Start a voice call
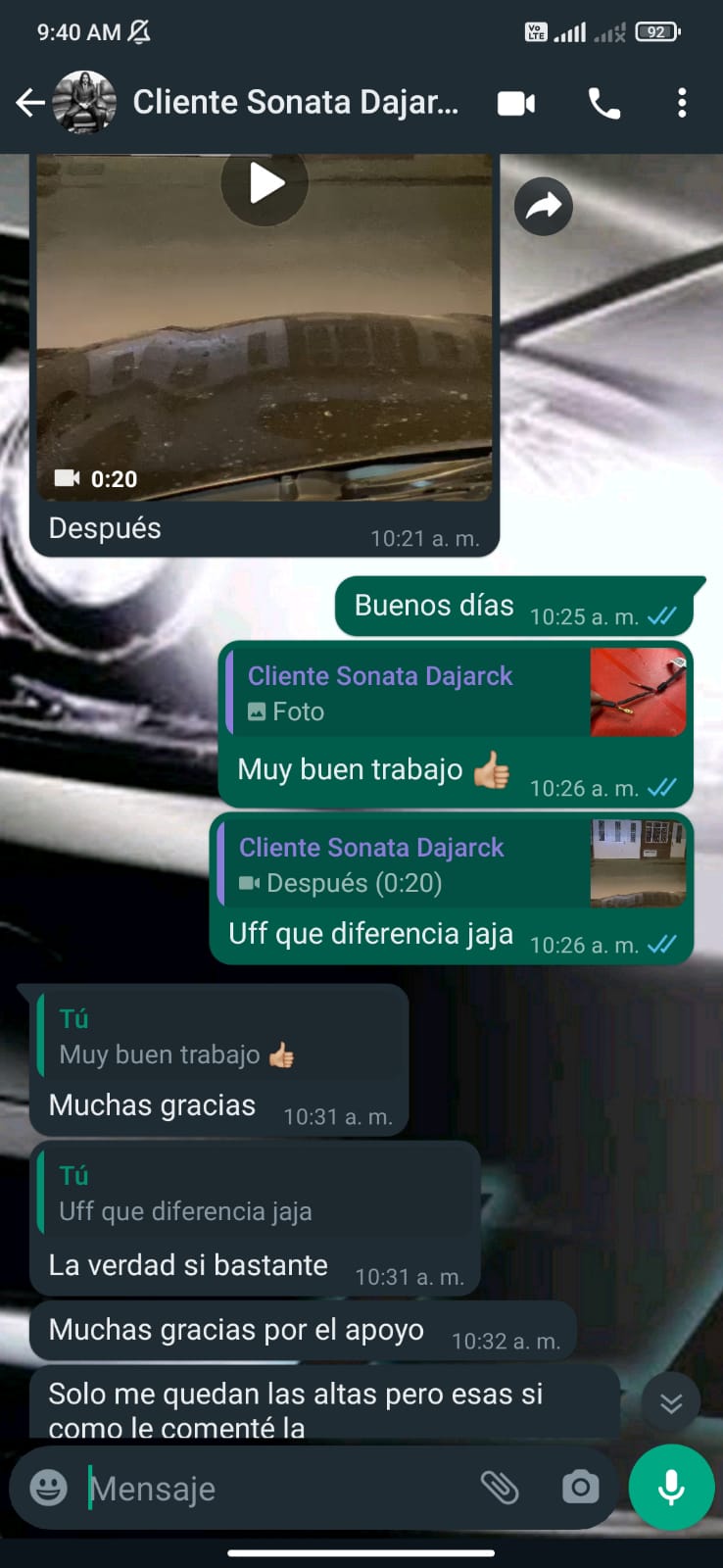The width and height of the screenshot is (723, 1568). pyautogui.click(x=603, y=103)
